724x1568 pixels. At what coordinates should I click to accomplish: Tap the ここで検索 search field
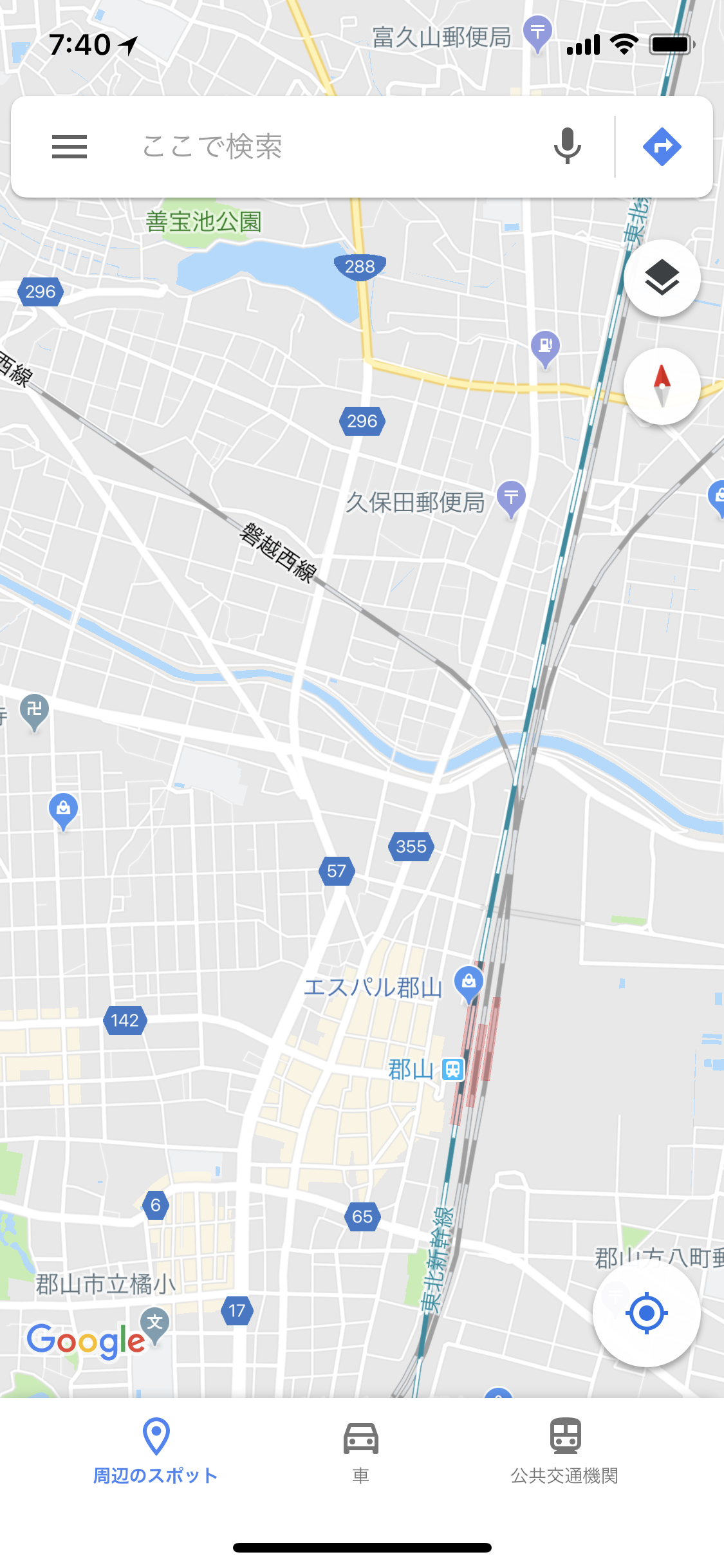(322, 147)
